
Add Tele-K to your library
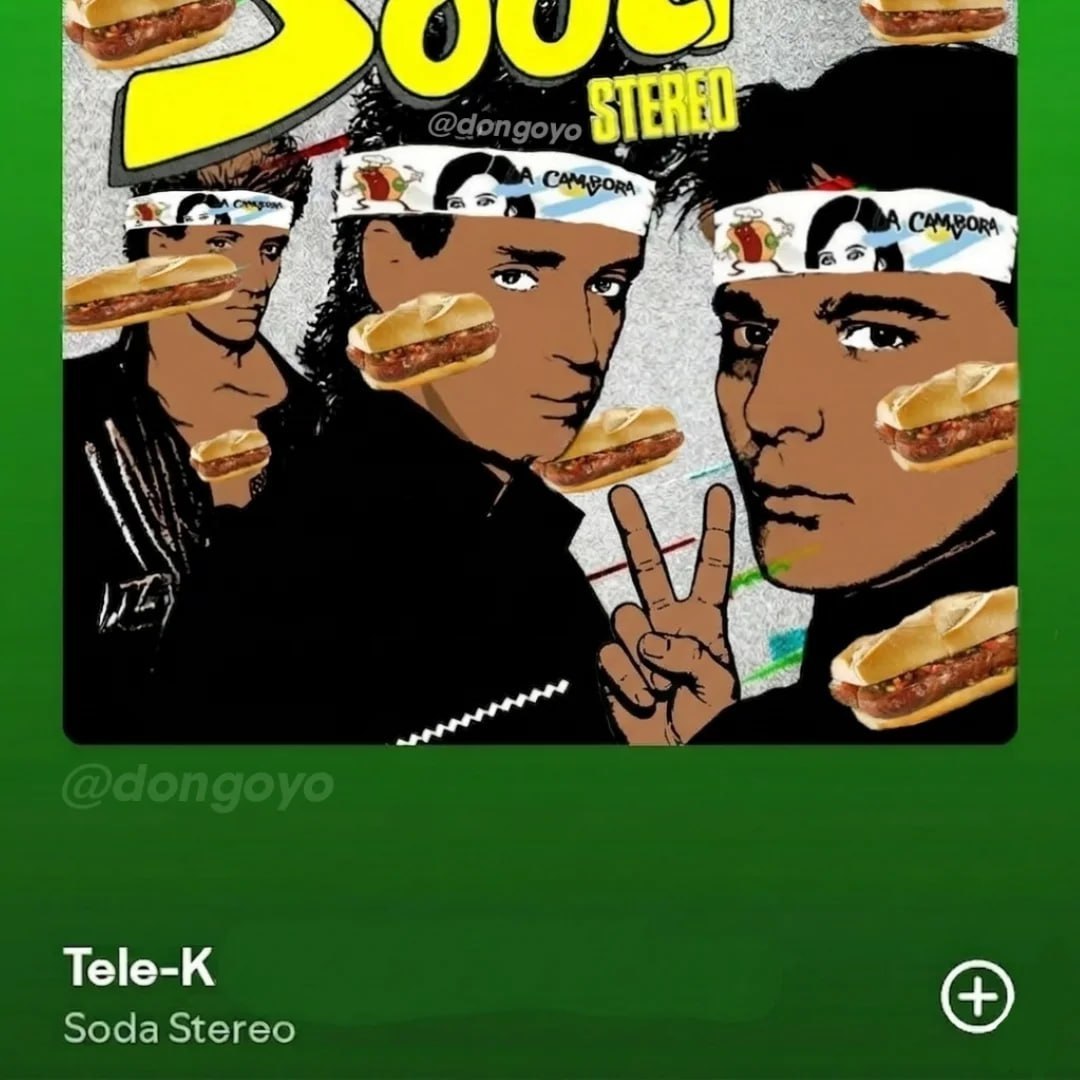coord(977,996)
